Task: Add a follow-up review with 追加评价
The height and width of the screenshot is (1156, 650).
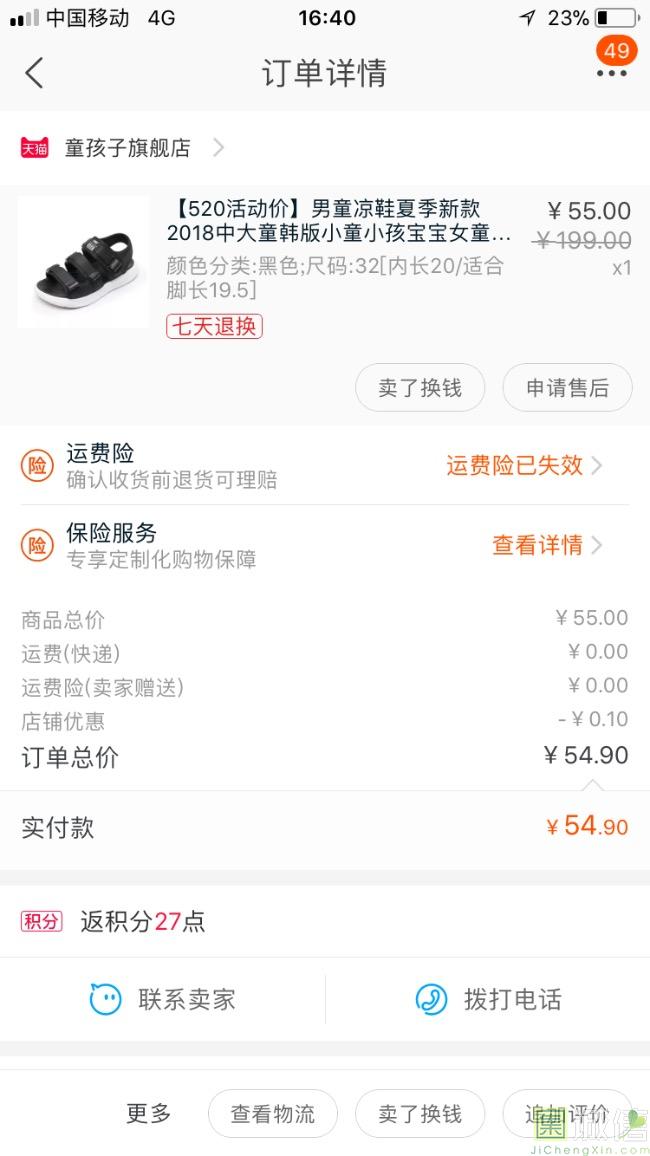Action: pos(567,1114)
